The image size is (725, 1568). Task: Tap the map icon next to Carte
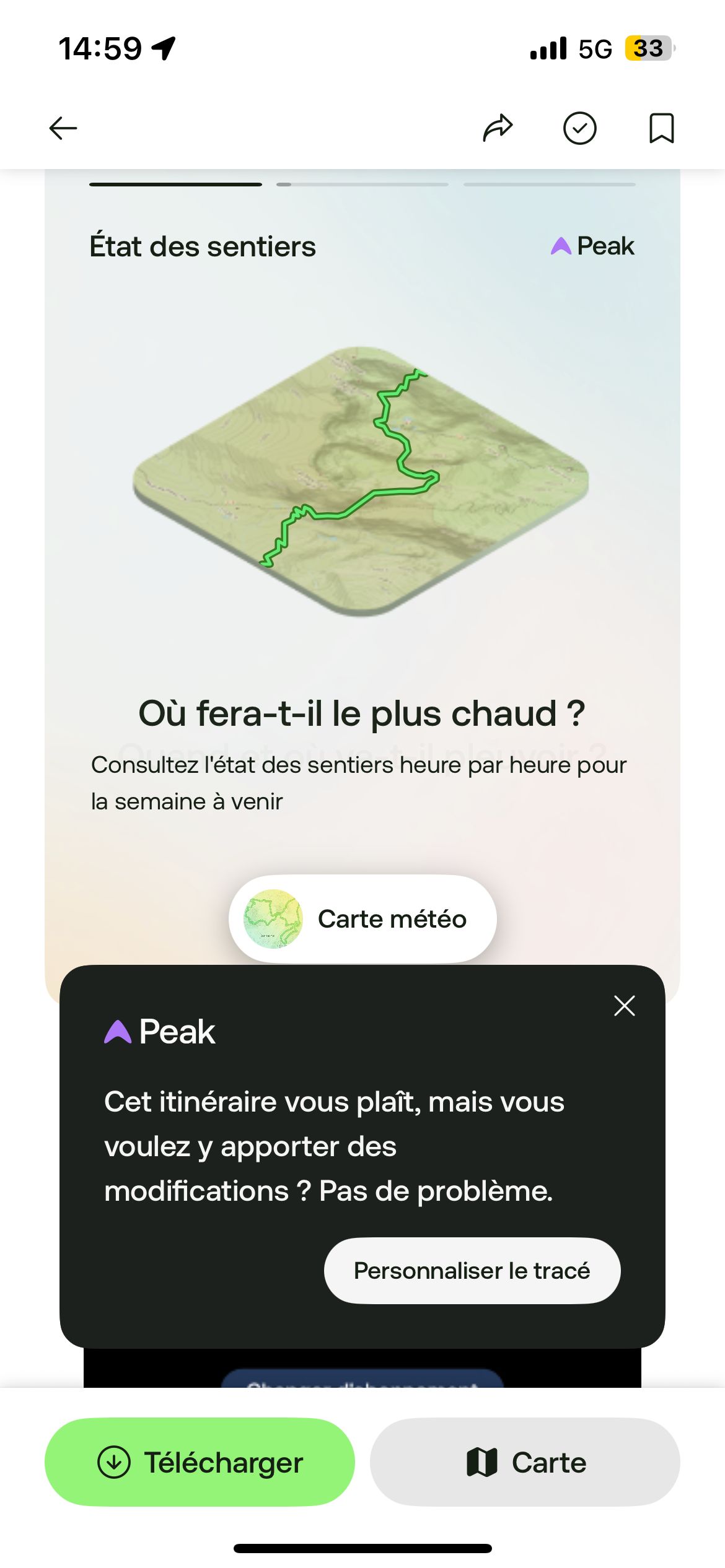point(483,1461)
